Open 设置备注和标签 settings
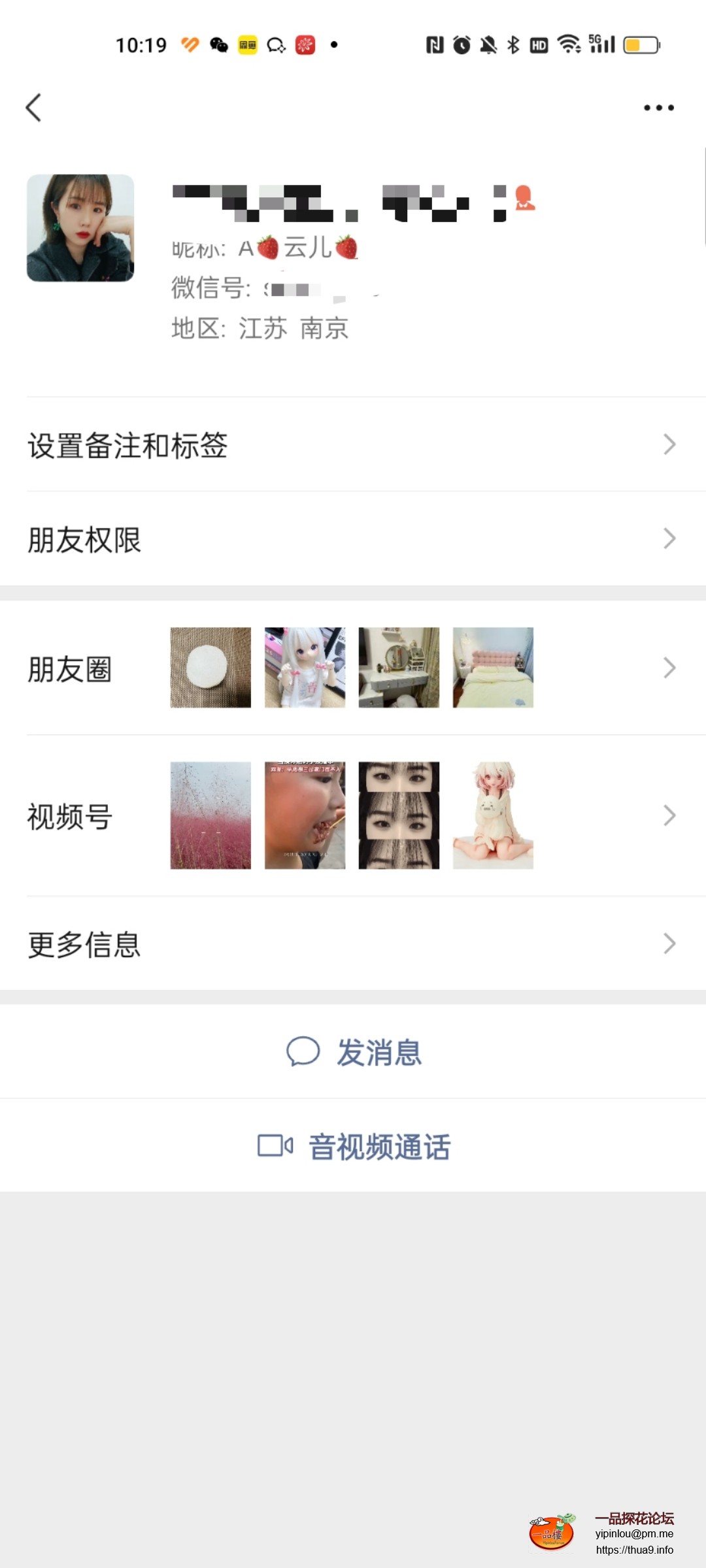 [x=353, y=445]
